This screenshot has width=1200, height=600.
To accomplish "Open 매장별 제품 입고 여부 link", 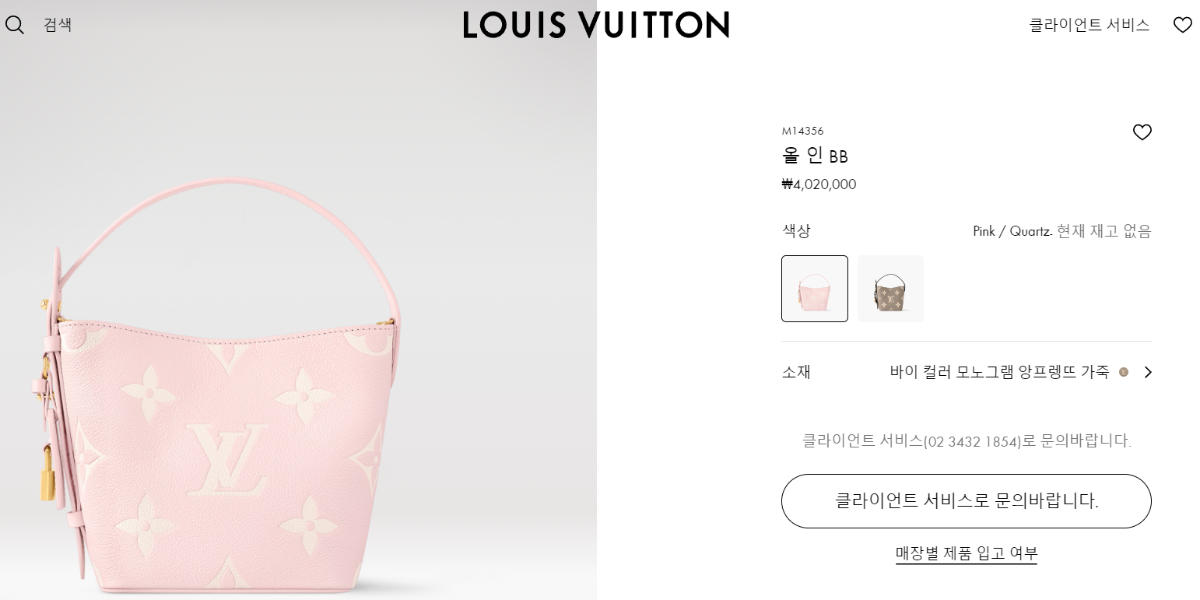I will pyautogui.click(x=966, y=553).
